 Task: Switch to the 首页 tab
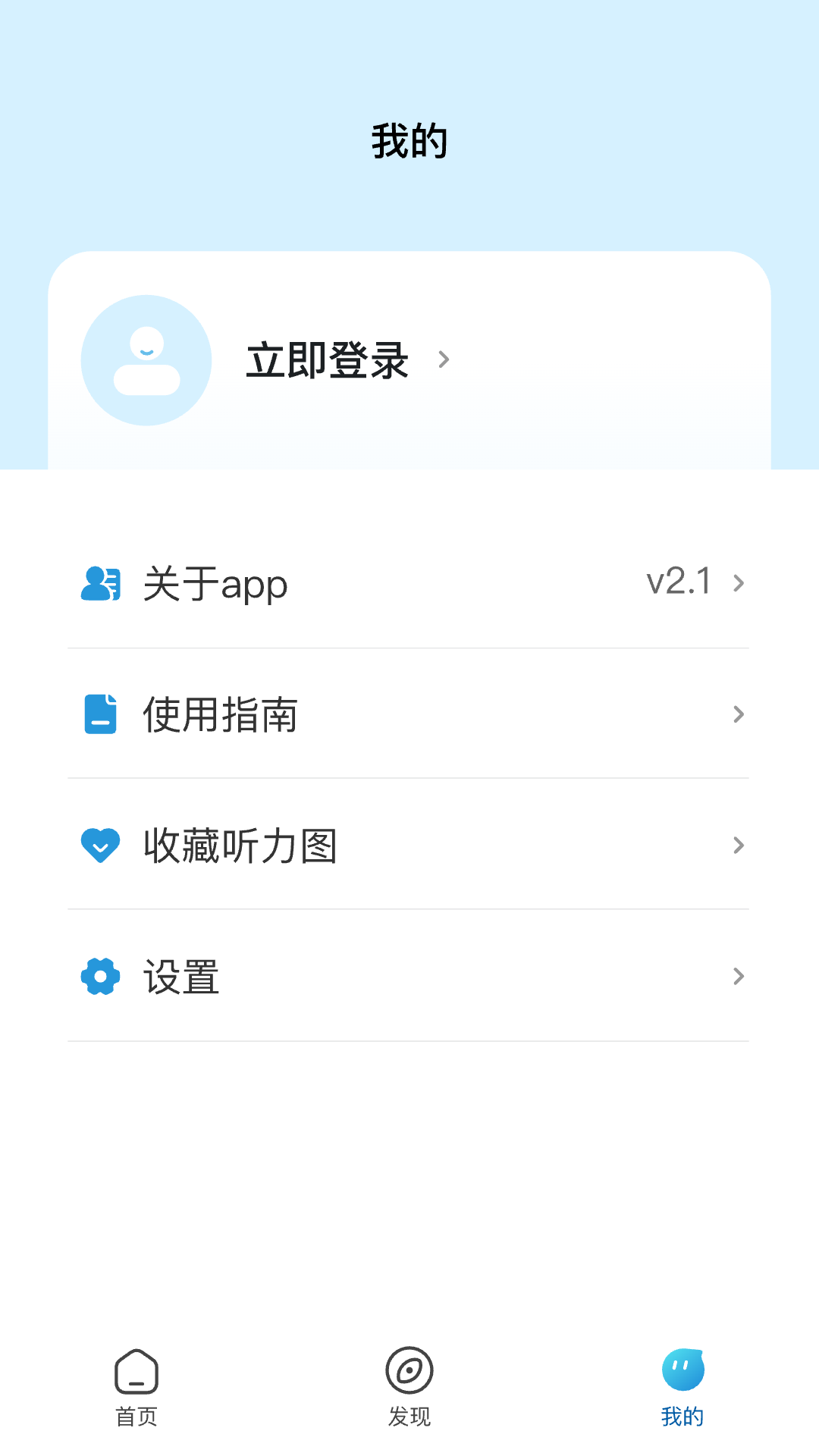tap(136, 1386)
